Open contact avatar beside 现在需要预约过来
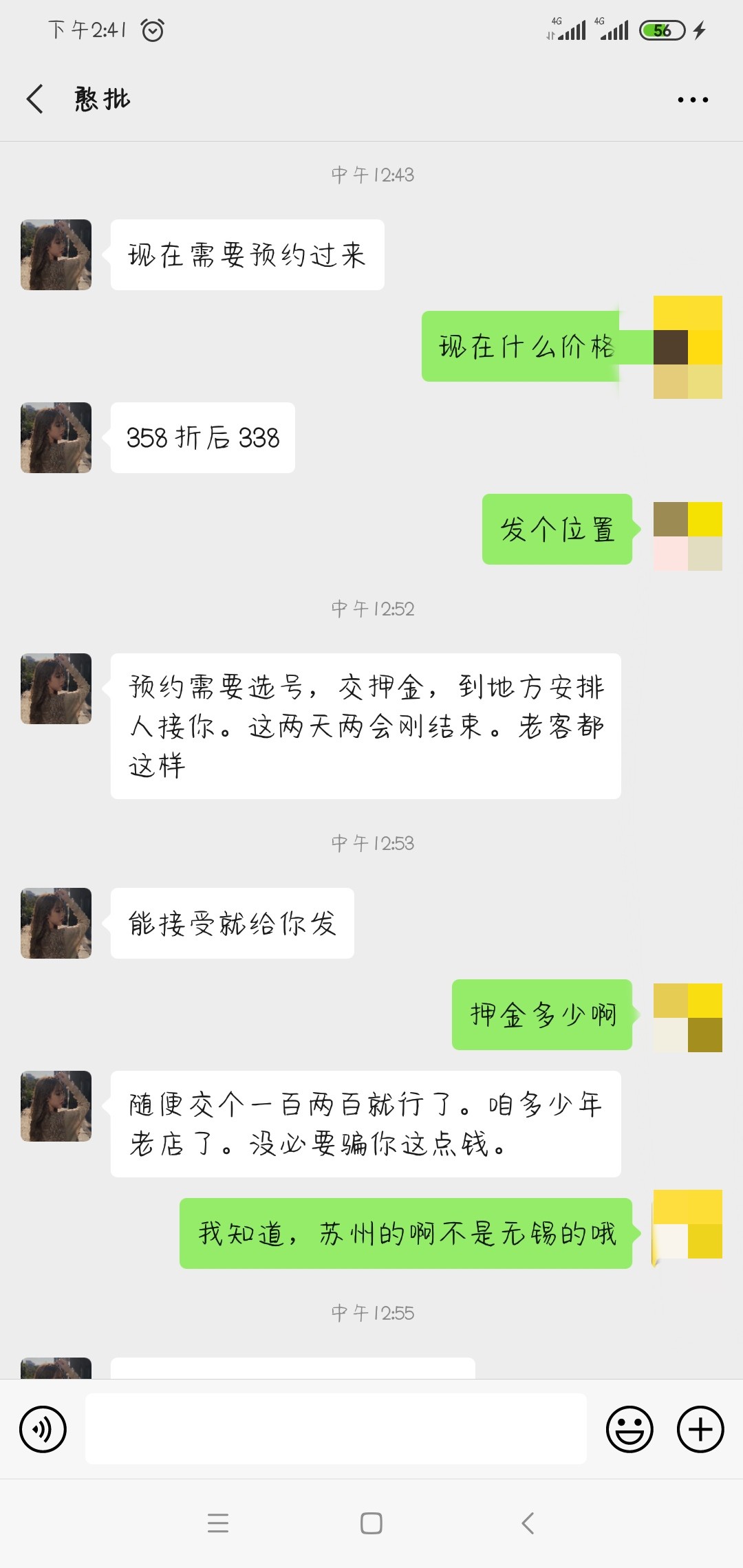This screenshot has width=743, height=1568. (56, 254)
